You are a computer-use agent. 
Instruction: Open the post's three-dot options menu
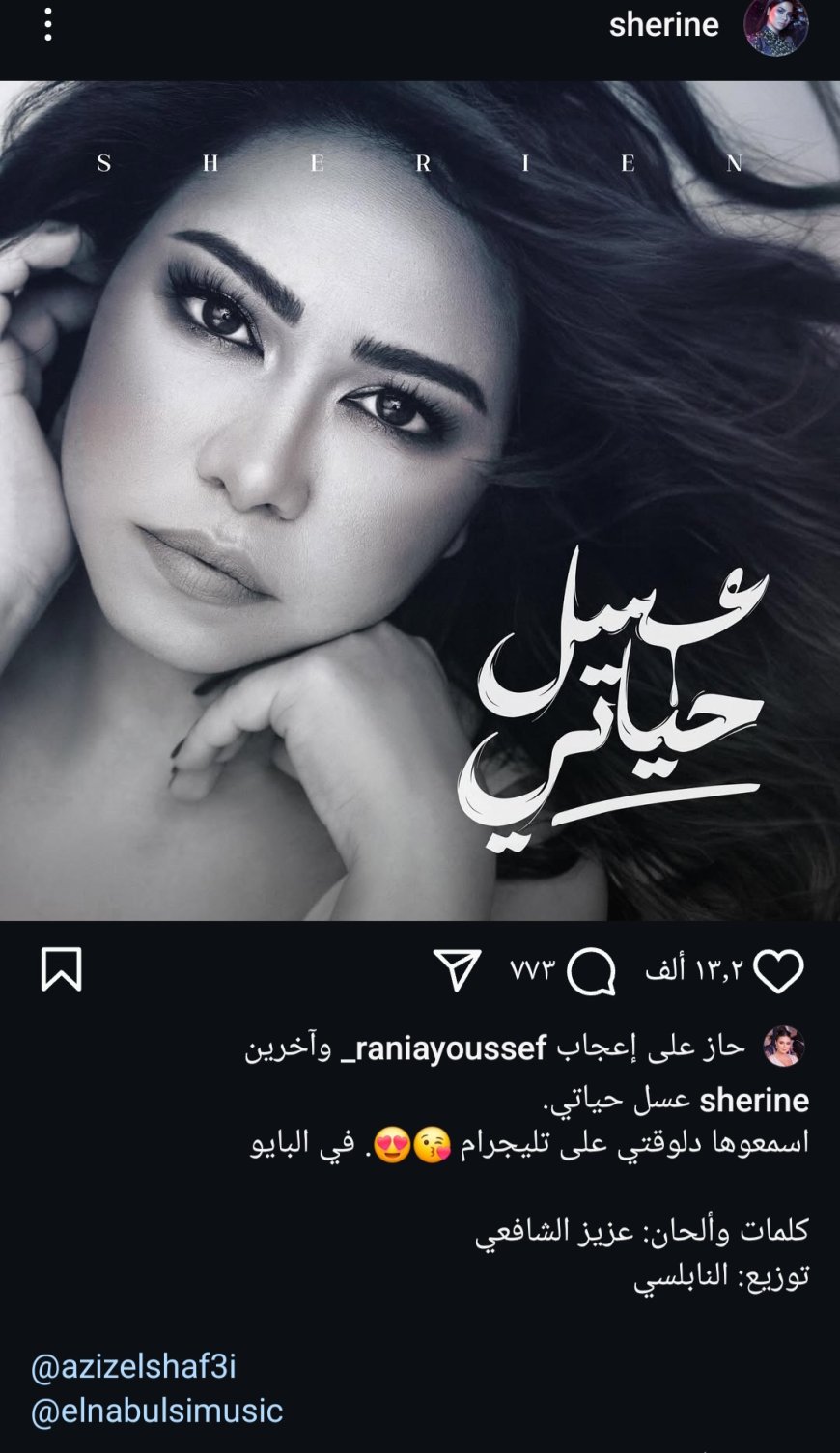(x=47, y=25)
